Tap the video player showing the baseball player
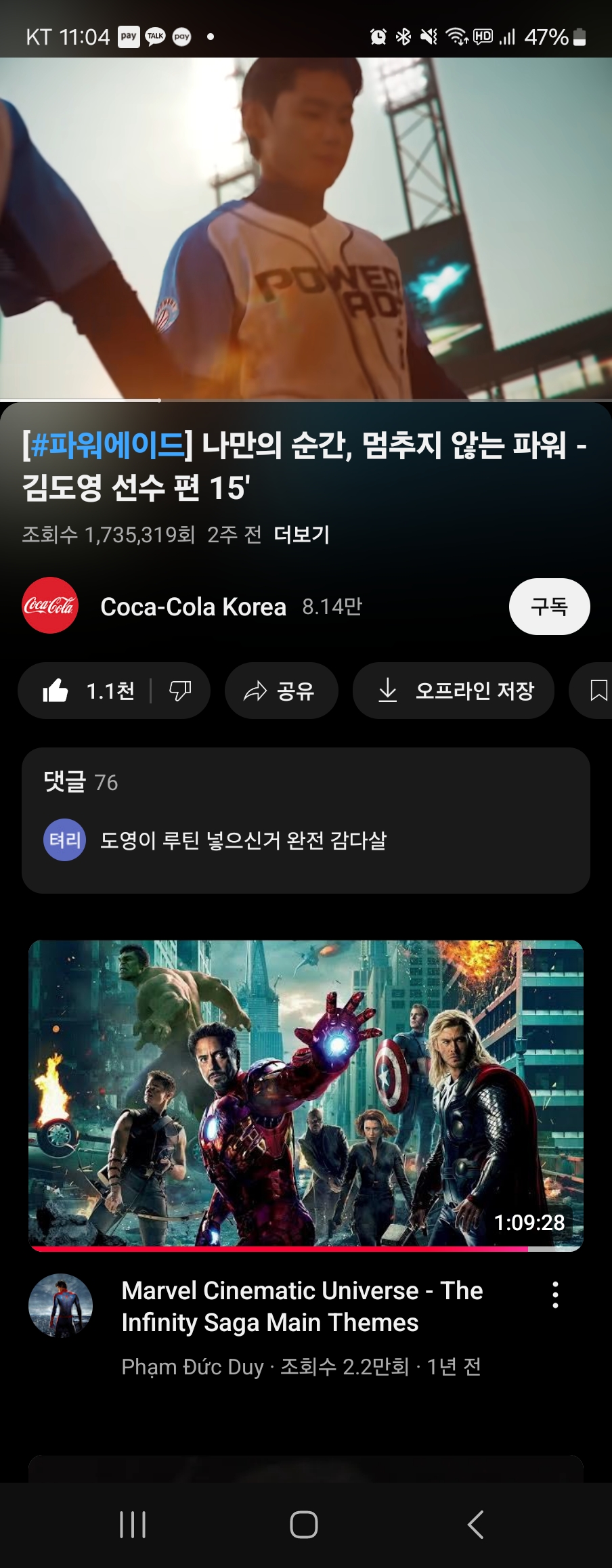This screenshot has height=1568, width=612. (305, 229)
